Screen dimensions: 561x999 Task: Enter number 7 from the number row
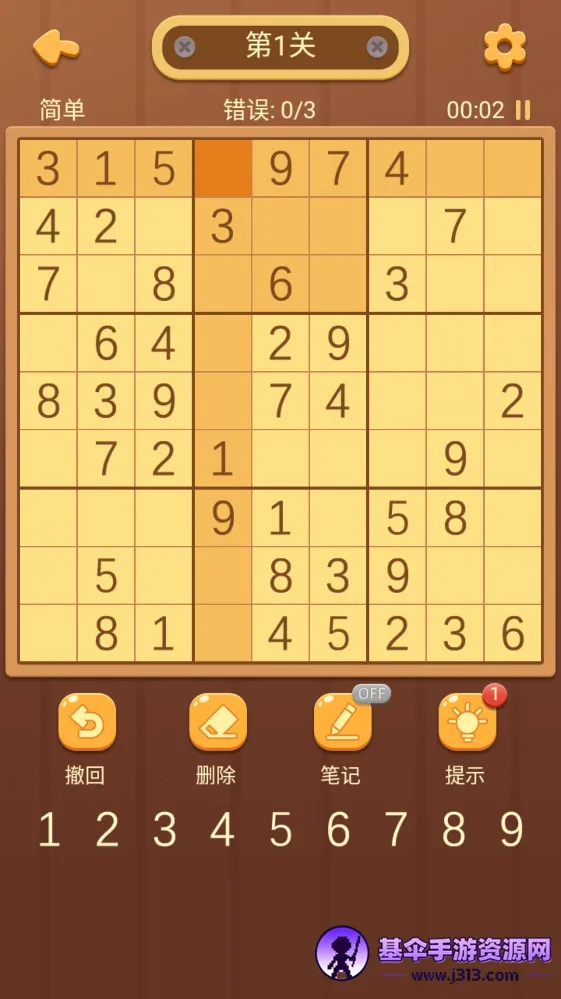click(396, 830)
